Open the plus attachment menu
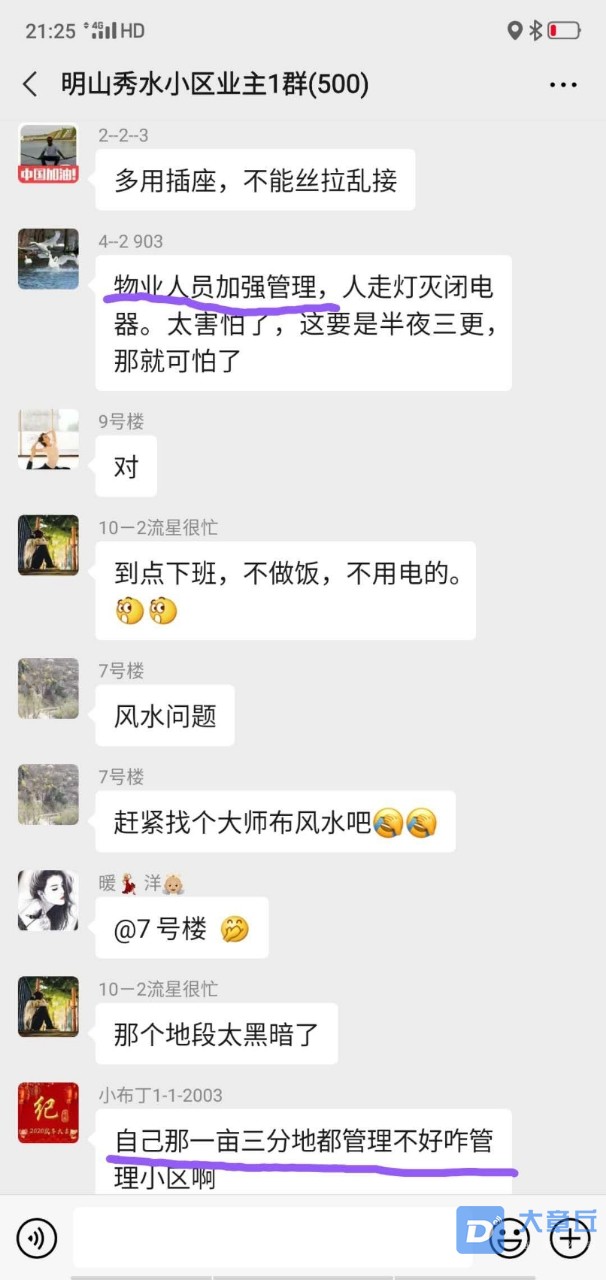 click(571, 1240)
